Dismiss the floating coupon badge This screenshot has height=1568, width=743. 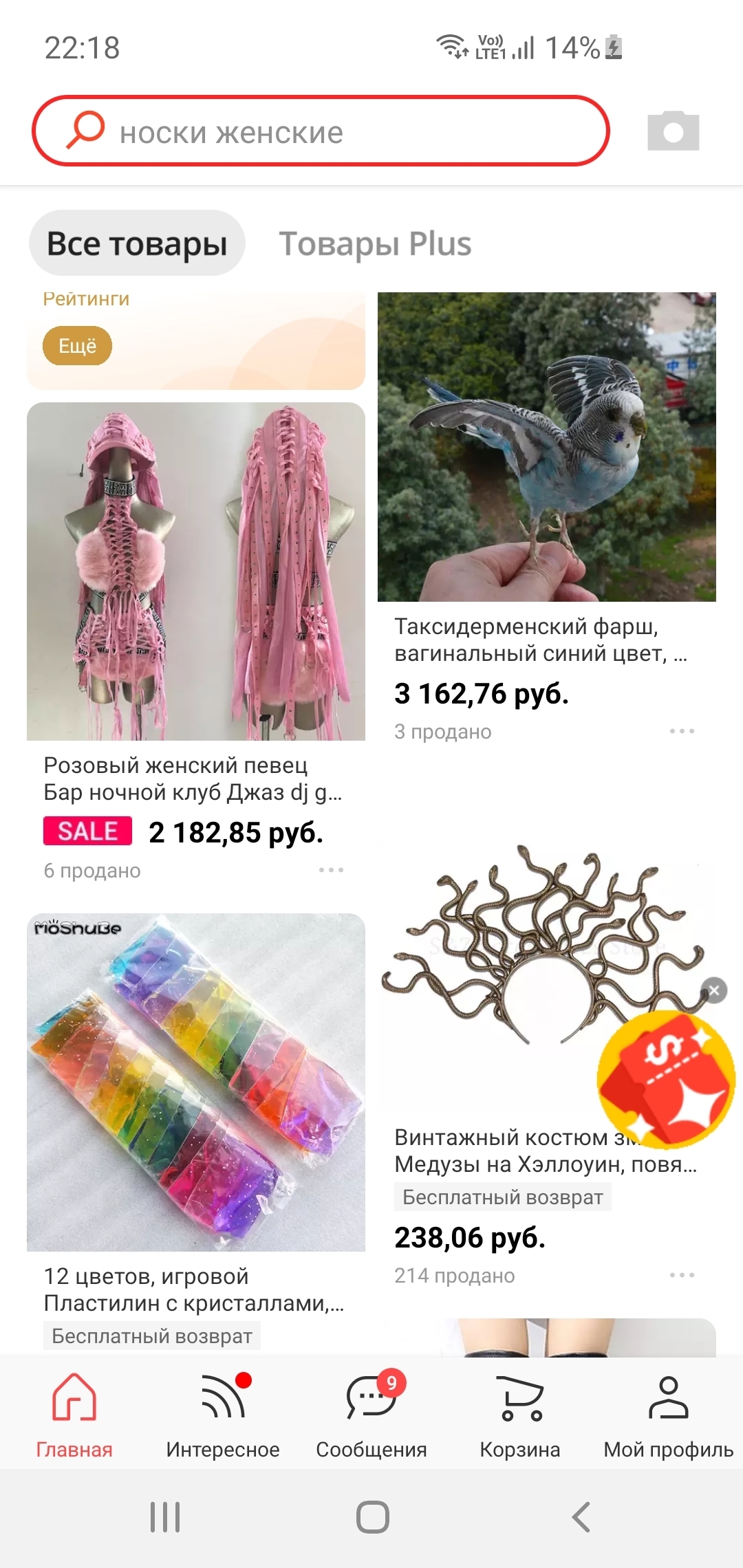714,990
